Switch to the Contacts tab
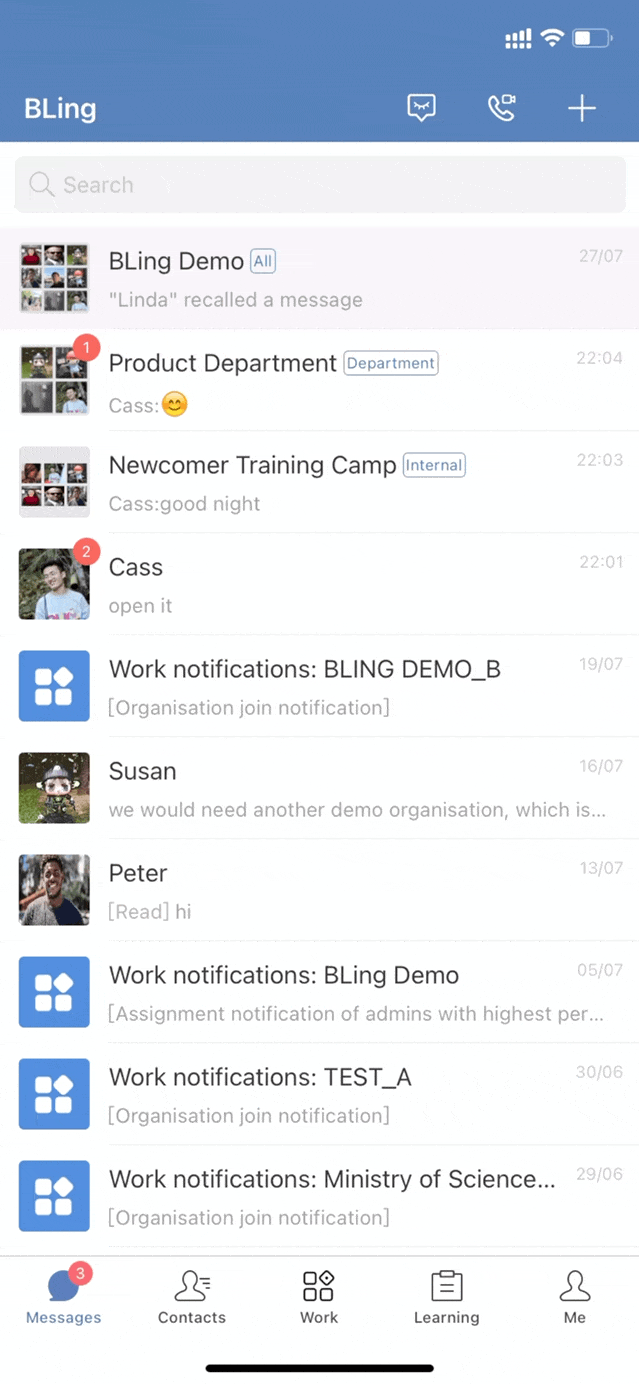Image resolution: width=639 pixels, height=1384 pixels. (191, 1297)
